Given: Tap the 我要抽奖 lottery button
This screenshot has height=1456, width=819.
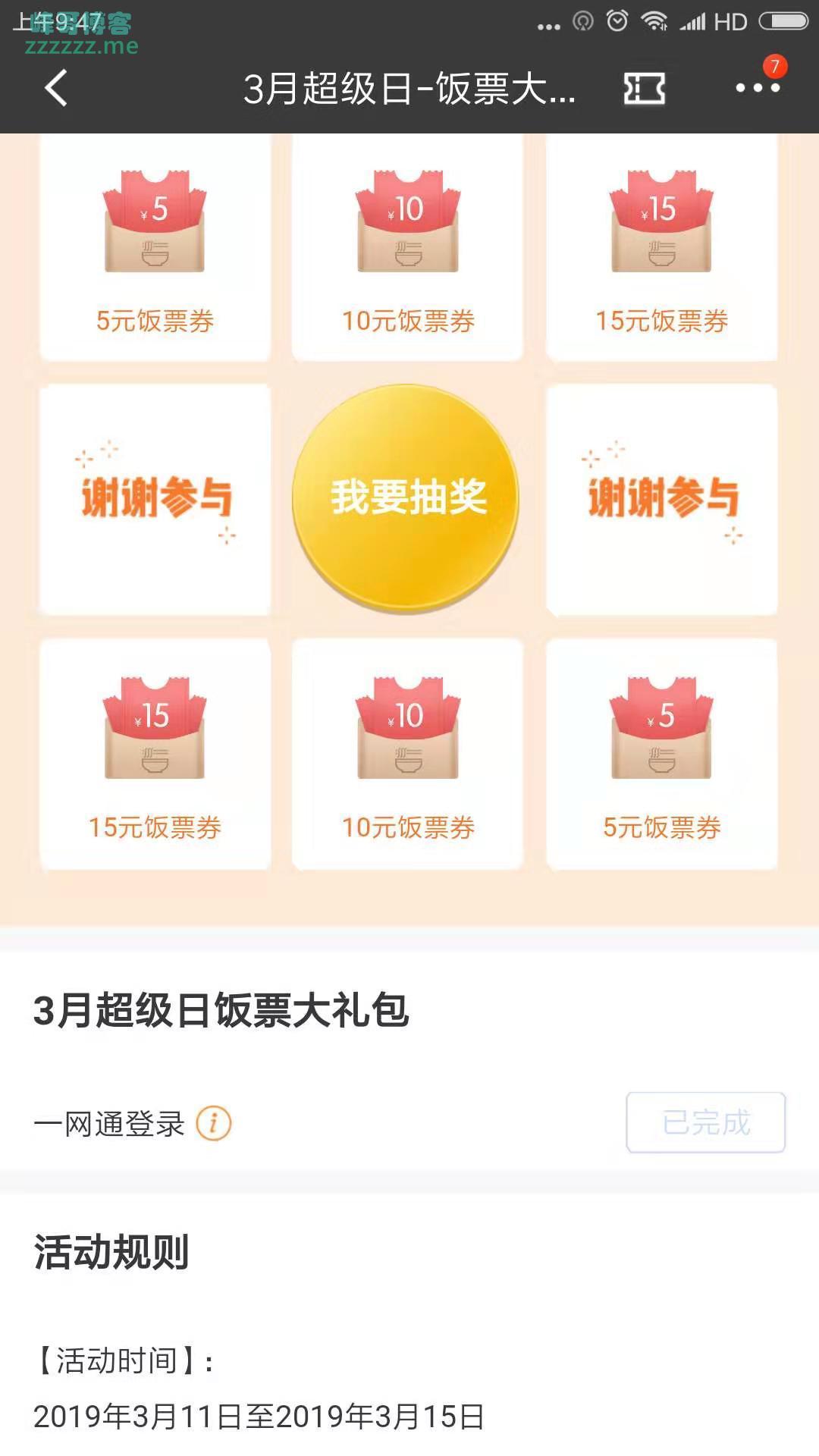Looking at the screenshot, I should [x=406, y=497].
